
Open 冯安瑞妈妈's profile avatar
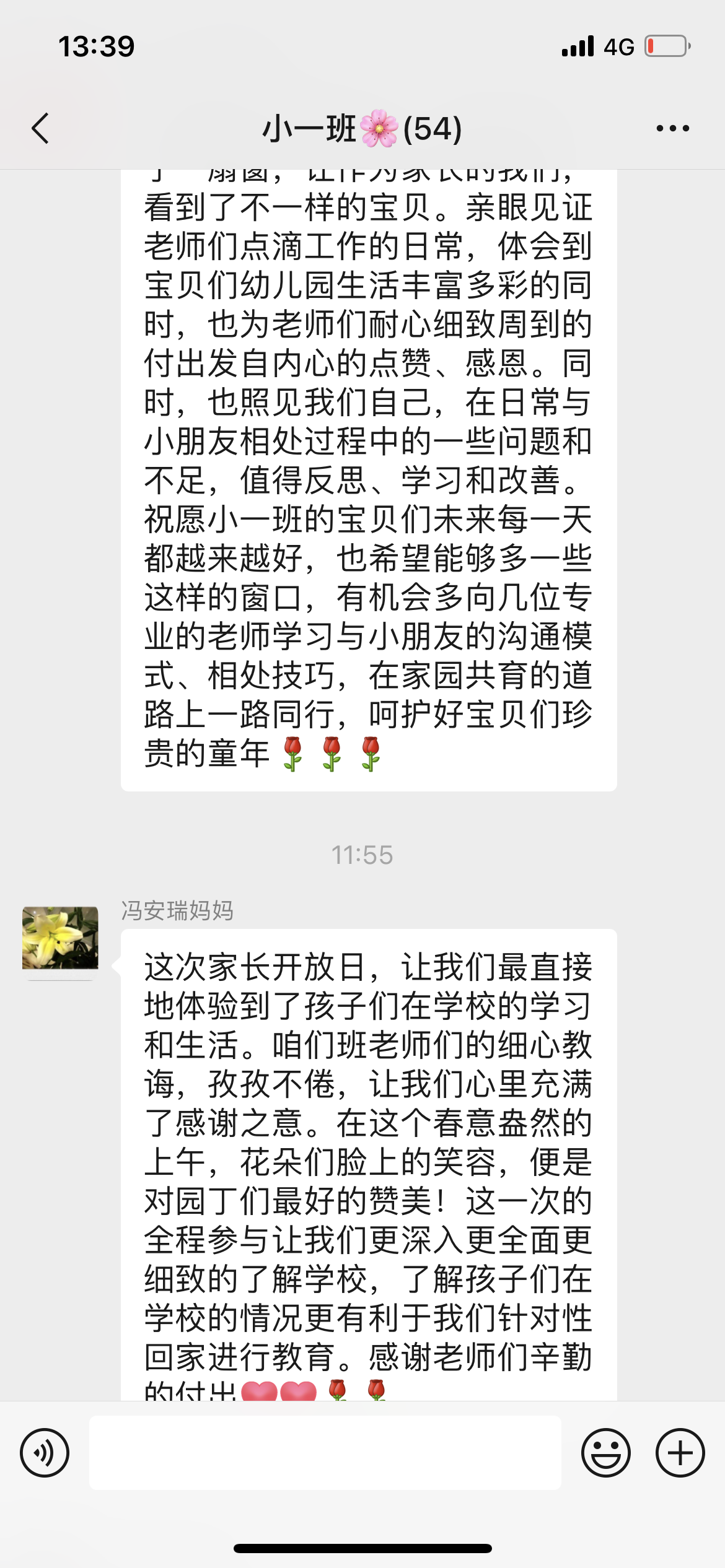pyautogui.click(x=60, y=938)
